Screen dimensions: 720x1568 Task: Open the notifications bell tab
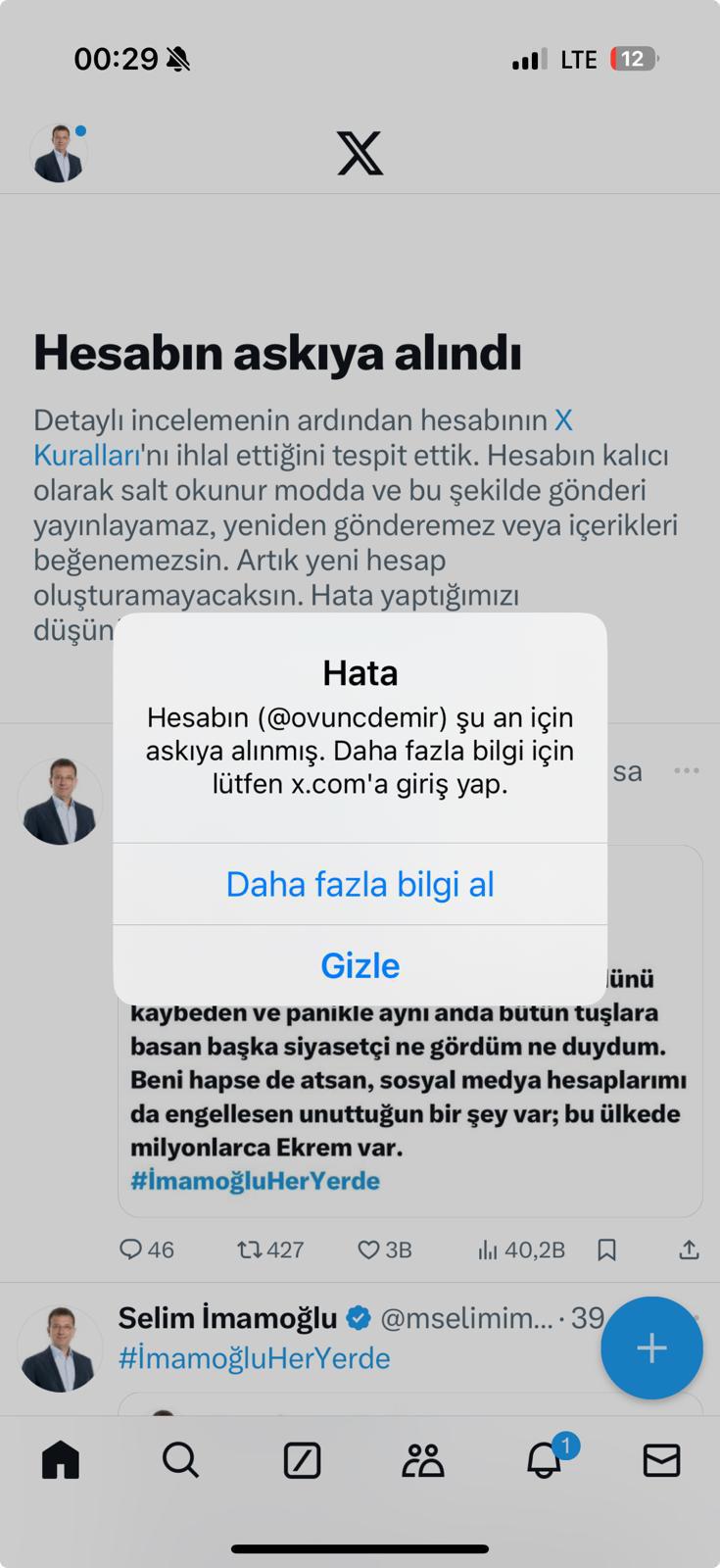coord(544,1460)
